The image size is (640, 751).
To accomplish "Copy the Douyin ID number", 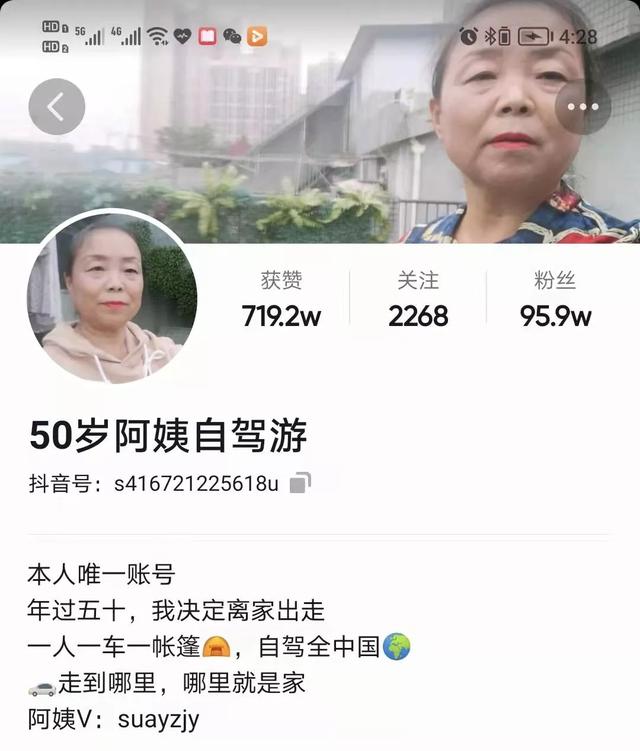I will click(300, 484).
